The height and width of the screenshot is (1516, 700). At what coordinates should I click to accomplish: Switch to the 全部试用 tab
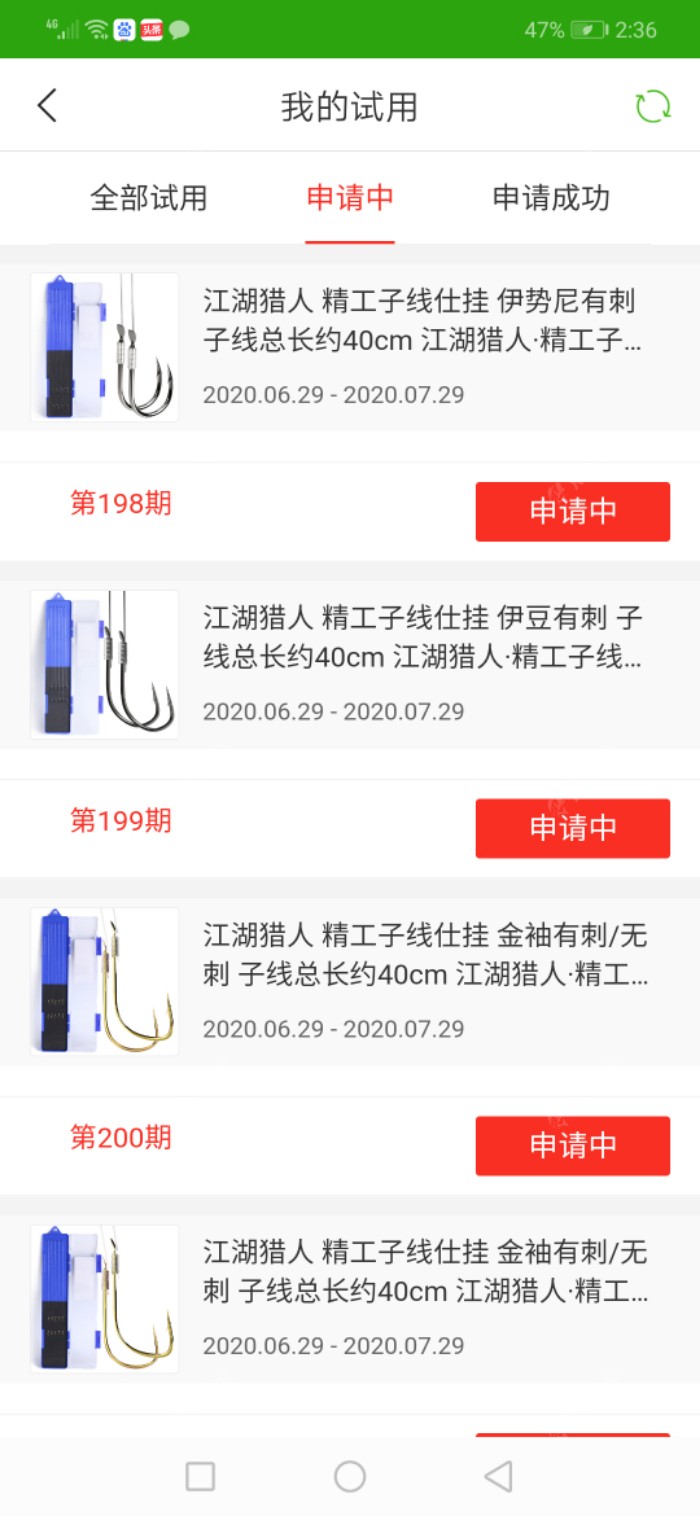pos(149,198)
